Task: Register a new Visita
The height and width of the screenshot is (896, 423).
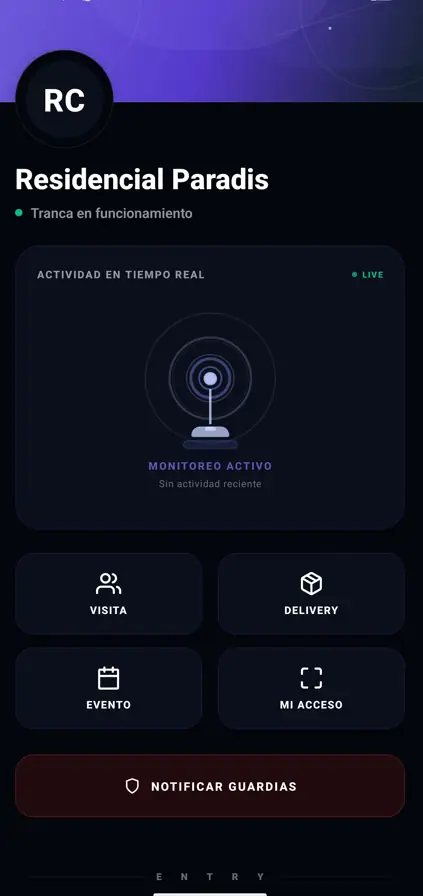Action: point(109,594)
